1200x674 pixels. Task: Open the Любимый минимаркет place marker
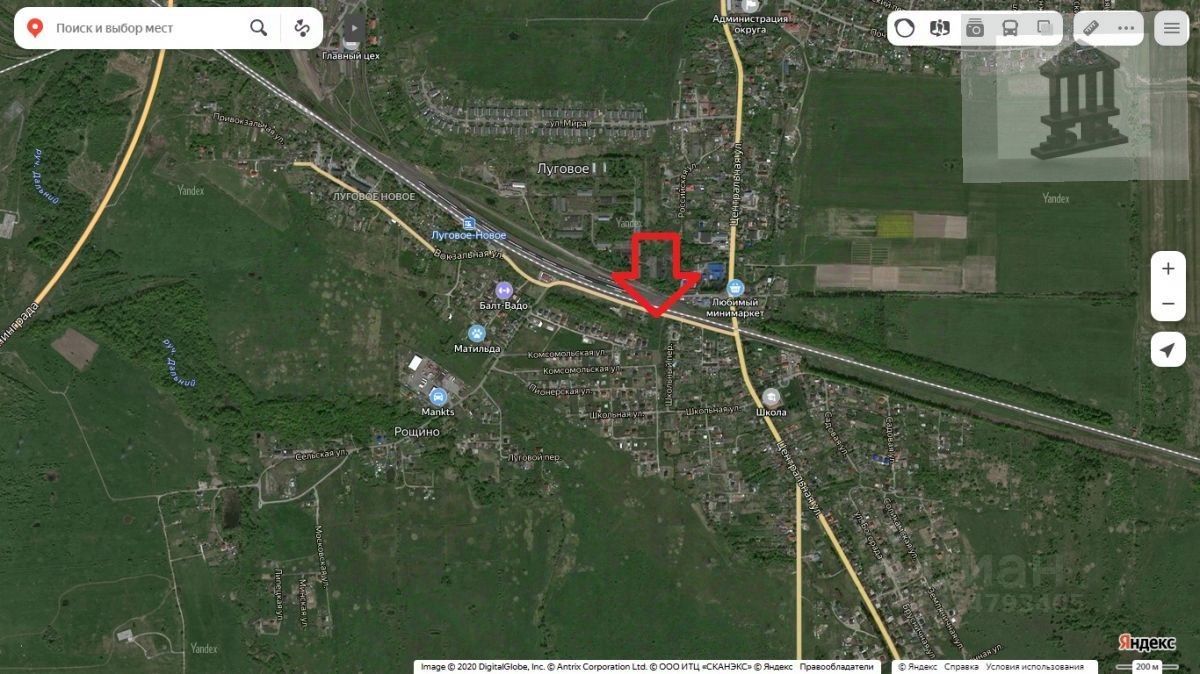pyautogui.click(x=735, y=287)
